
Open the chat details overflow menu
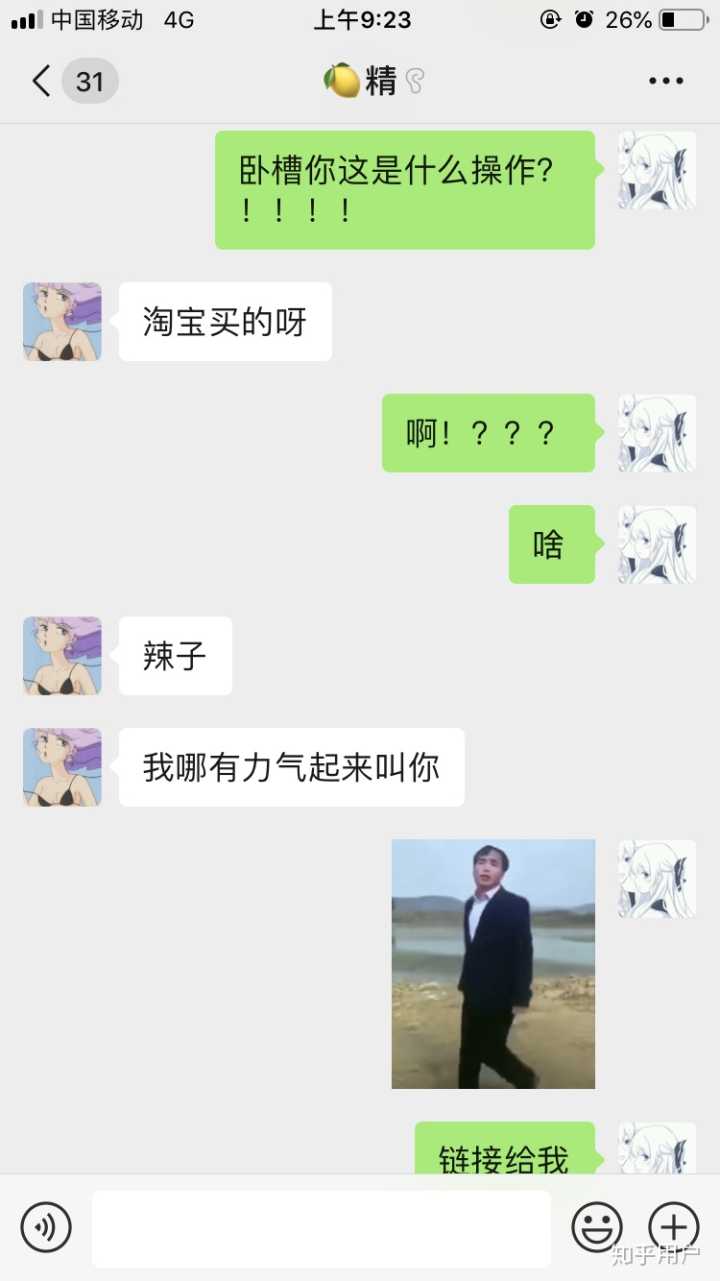[x=665, y=81]
